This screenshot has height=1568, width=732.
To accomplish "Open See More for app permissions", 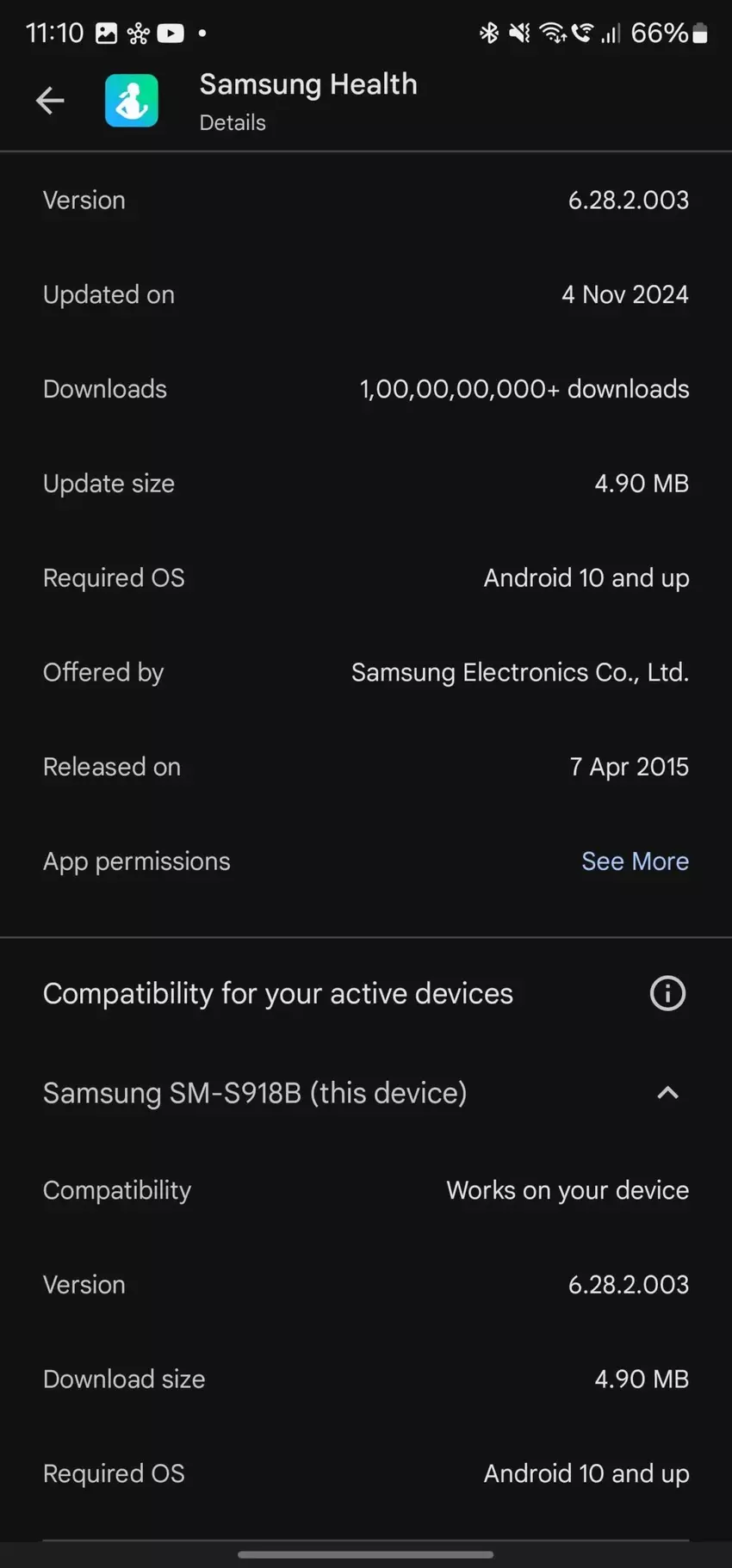I will [635, 861].
